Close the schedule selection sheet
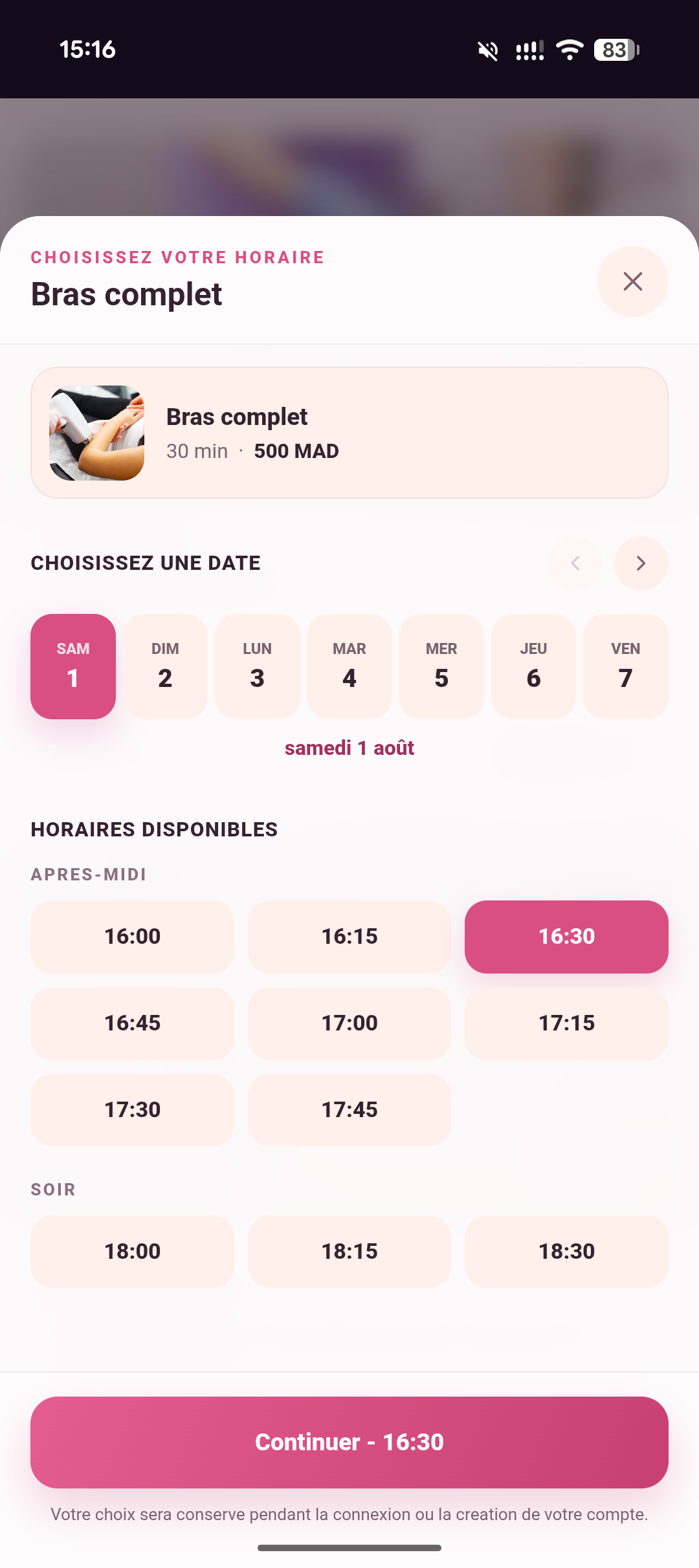699x1568 pixels. (x=632, y=281)
